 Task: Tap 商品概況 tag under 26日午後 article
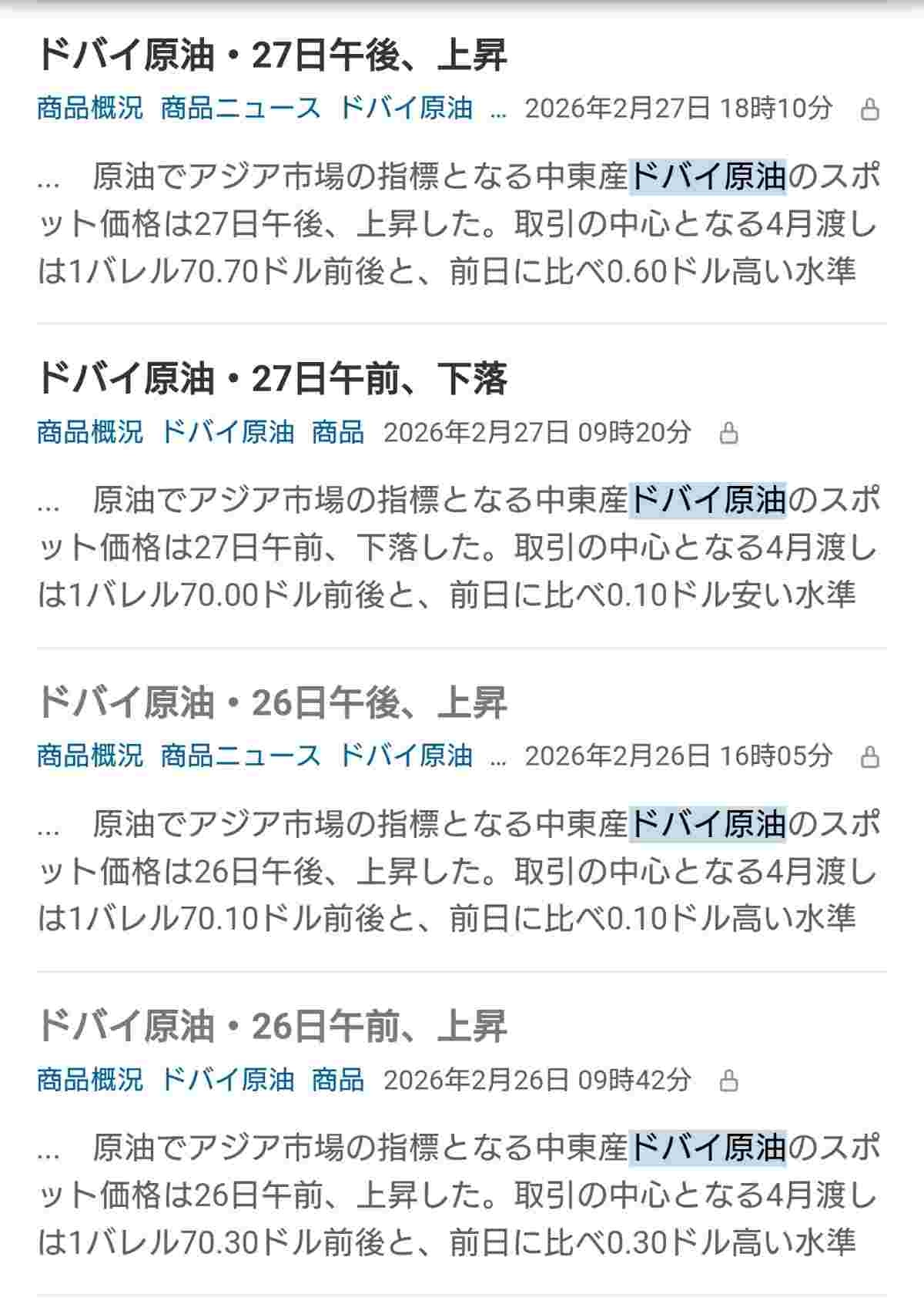pyautogui.click(x=90, y=756)
